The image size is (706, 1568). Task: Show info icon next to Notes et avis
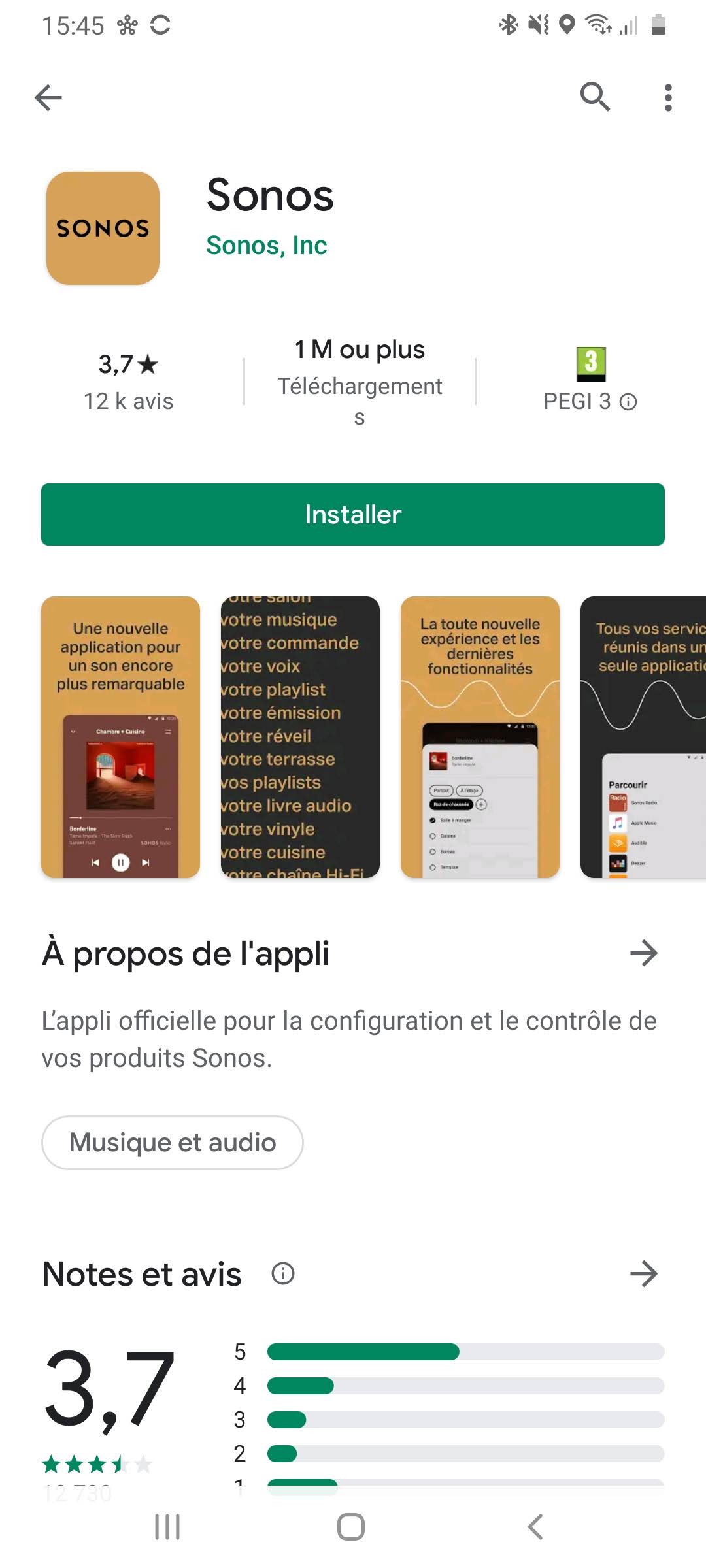tap(283, 1273)
